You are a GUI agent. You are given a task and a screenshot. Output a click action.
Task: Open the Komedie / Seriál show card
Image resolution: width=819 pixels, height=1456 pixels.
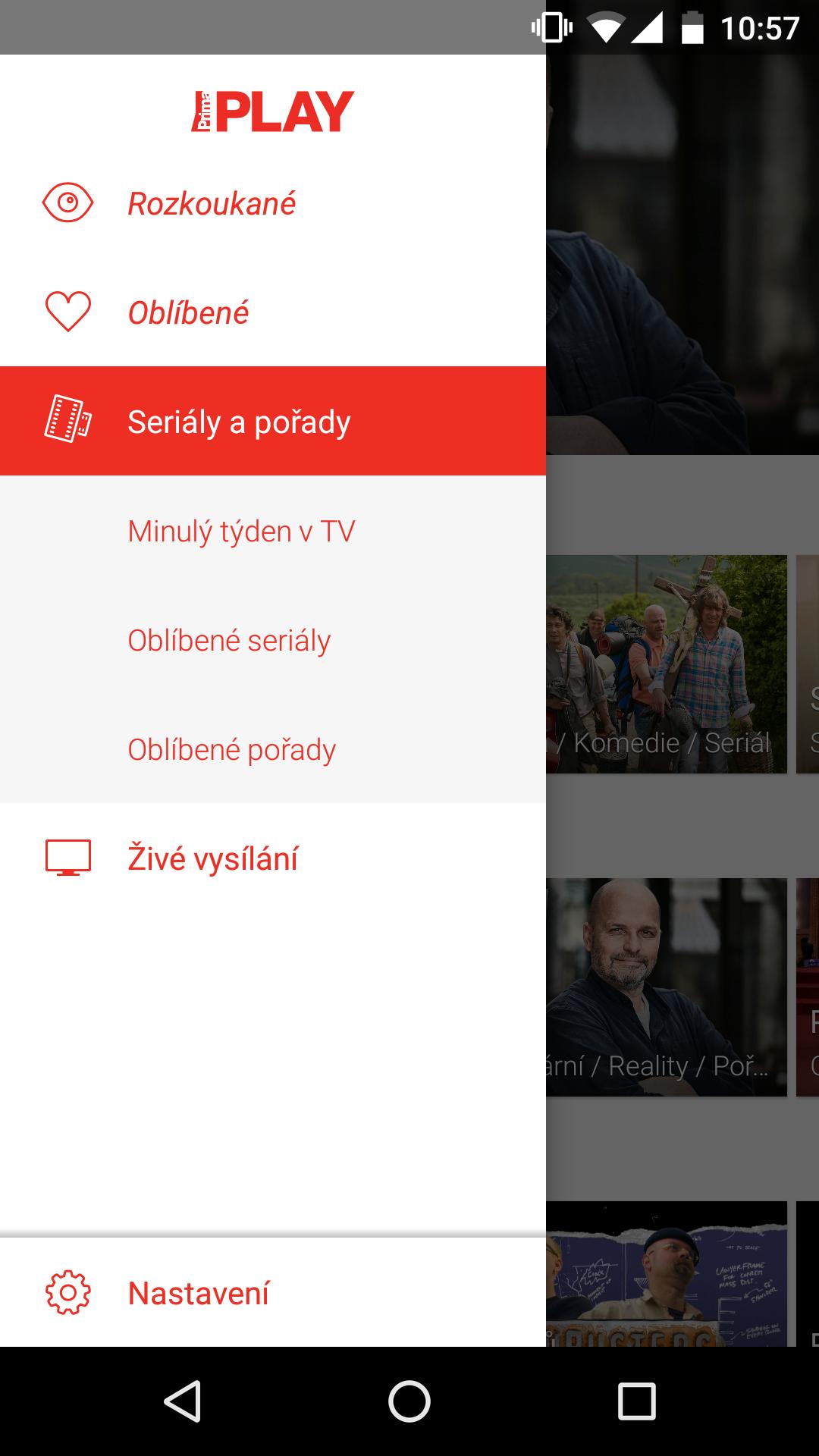pyautogui.click(x=666, y=664)
